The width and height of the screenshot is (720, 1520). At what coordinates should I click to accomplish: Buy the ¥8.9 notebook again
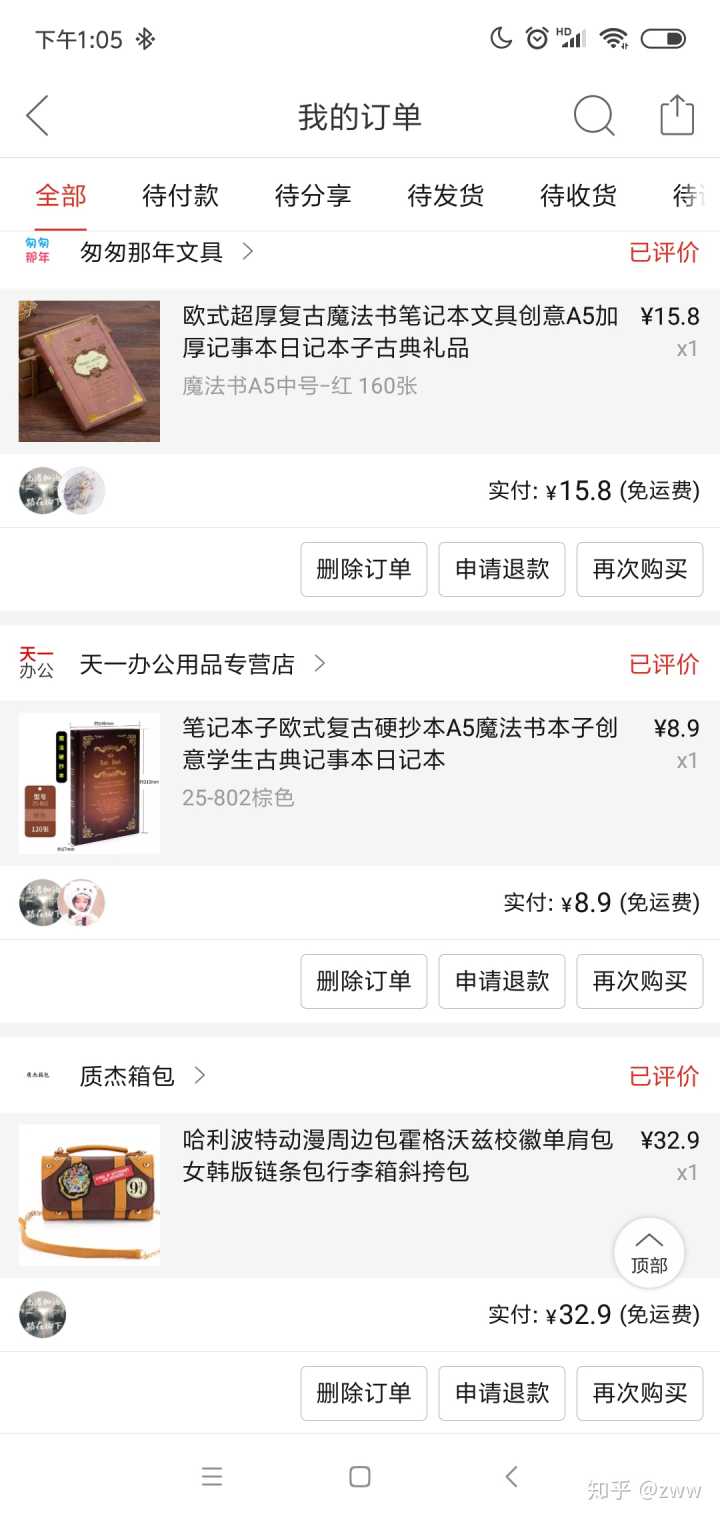point(640,981)
